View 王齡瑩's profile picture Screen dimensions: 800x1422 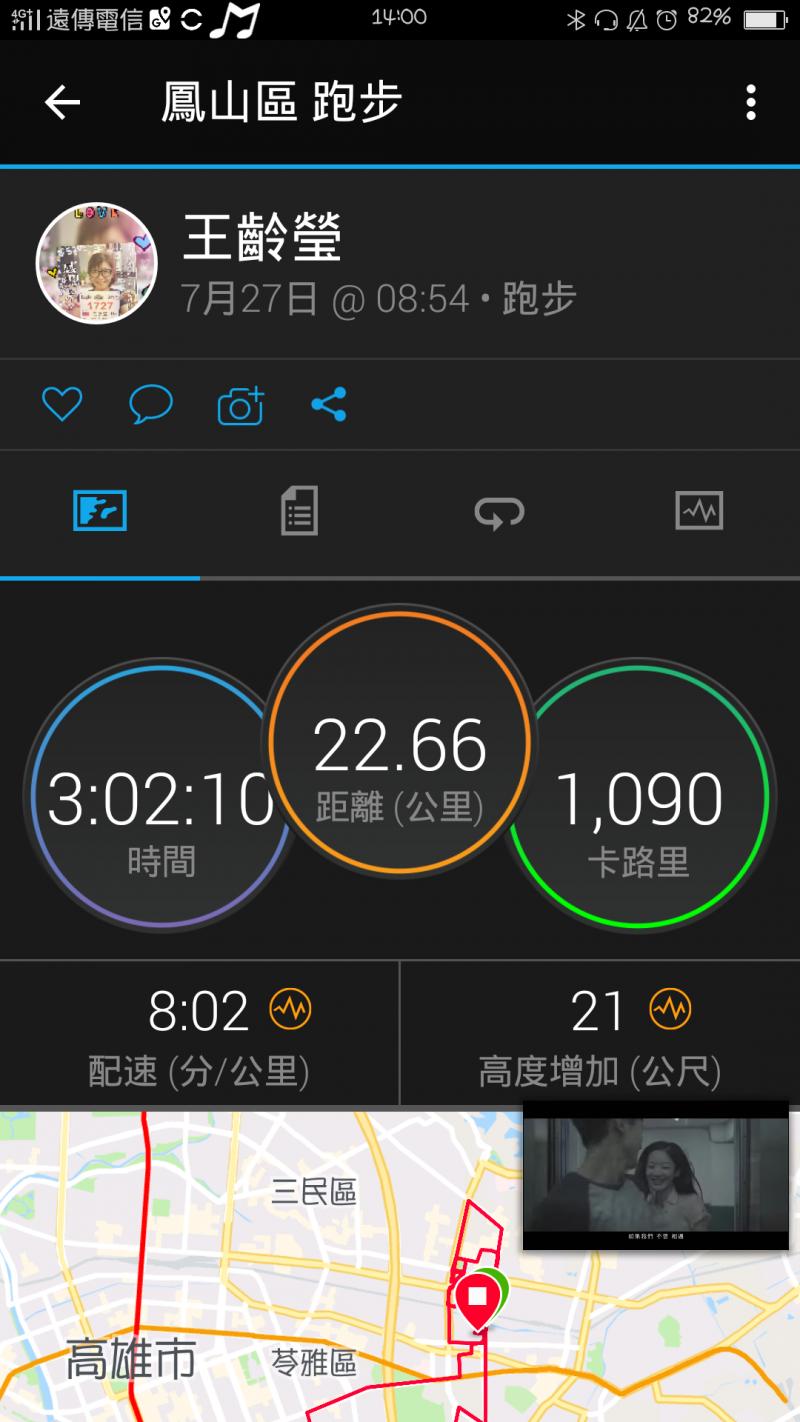(x=97, y=264)
